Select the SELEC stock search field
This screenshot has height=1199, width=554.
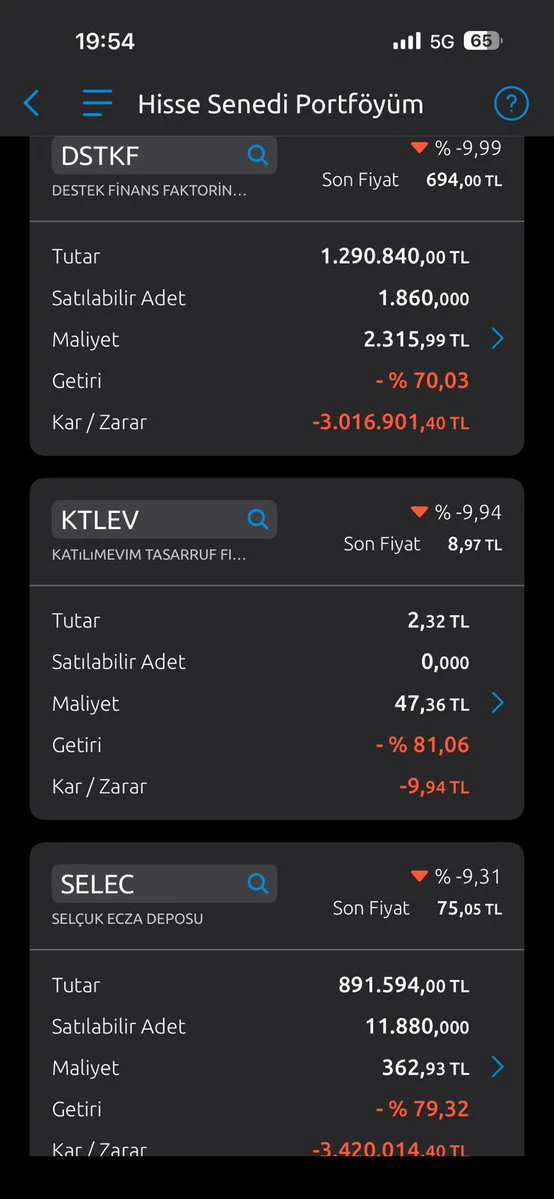pos(165,884)
